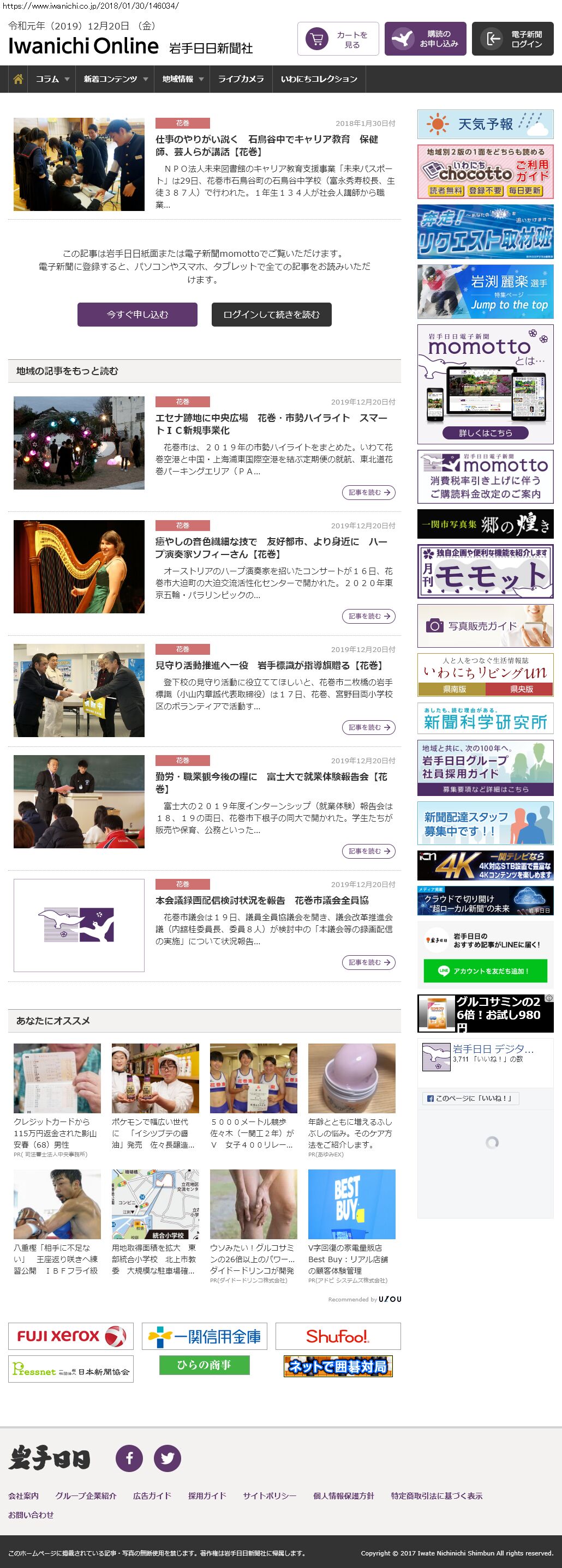
Task: Open いわにちコレクション page
Action: coord(319,79)
